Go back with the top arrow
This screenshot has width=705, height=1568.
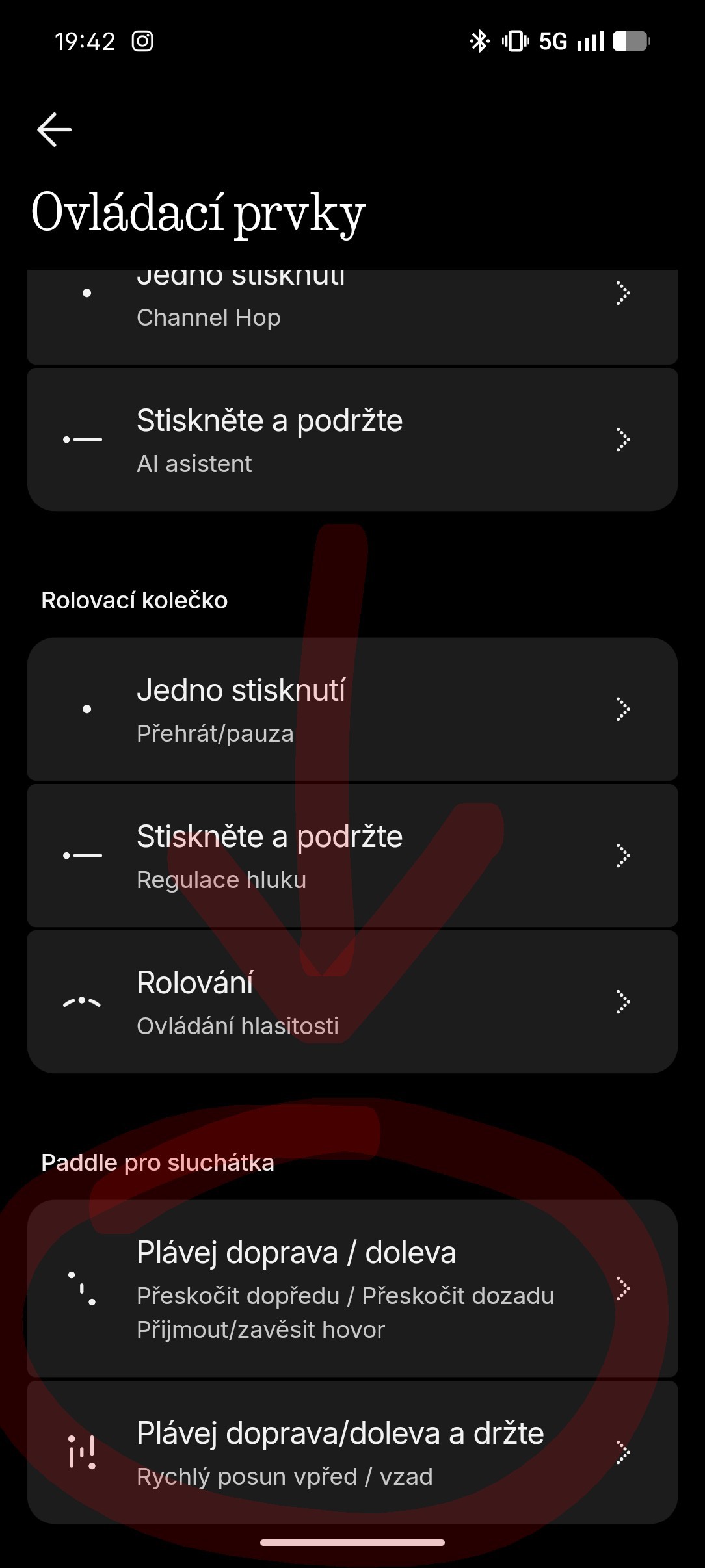(55, 129)
